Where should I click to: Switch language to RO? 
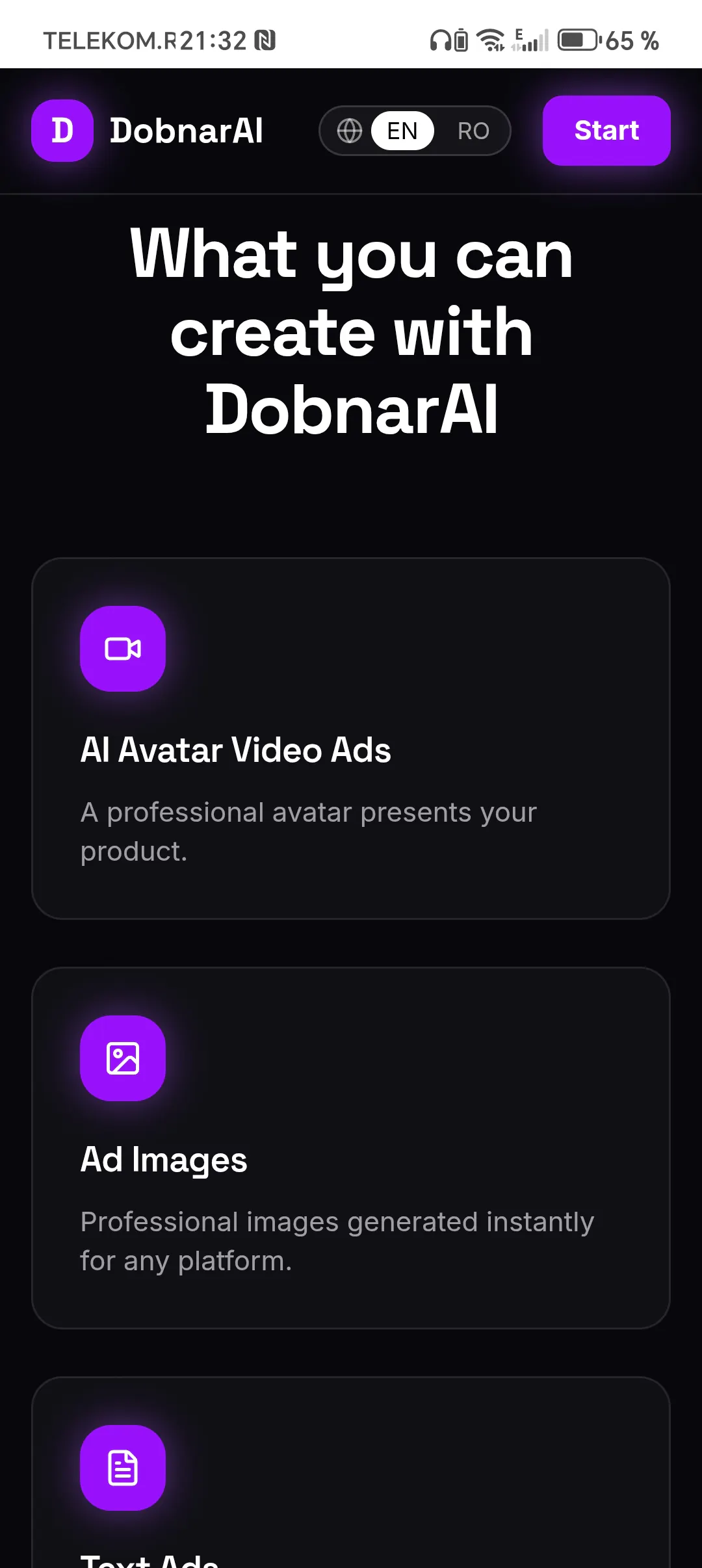[473, 131]
